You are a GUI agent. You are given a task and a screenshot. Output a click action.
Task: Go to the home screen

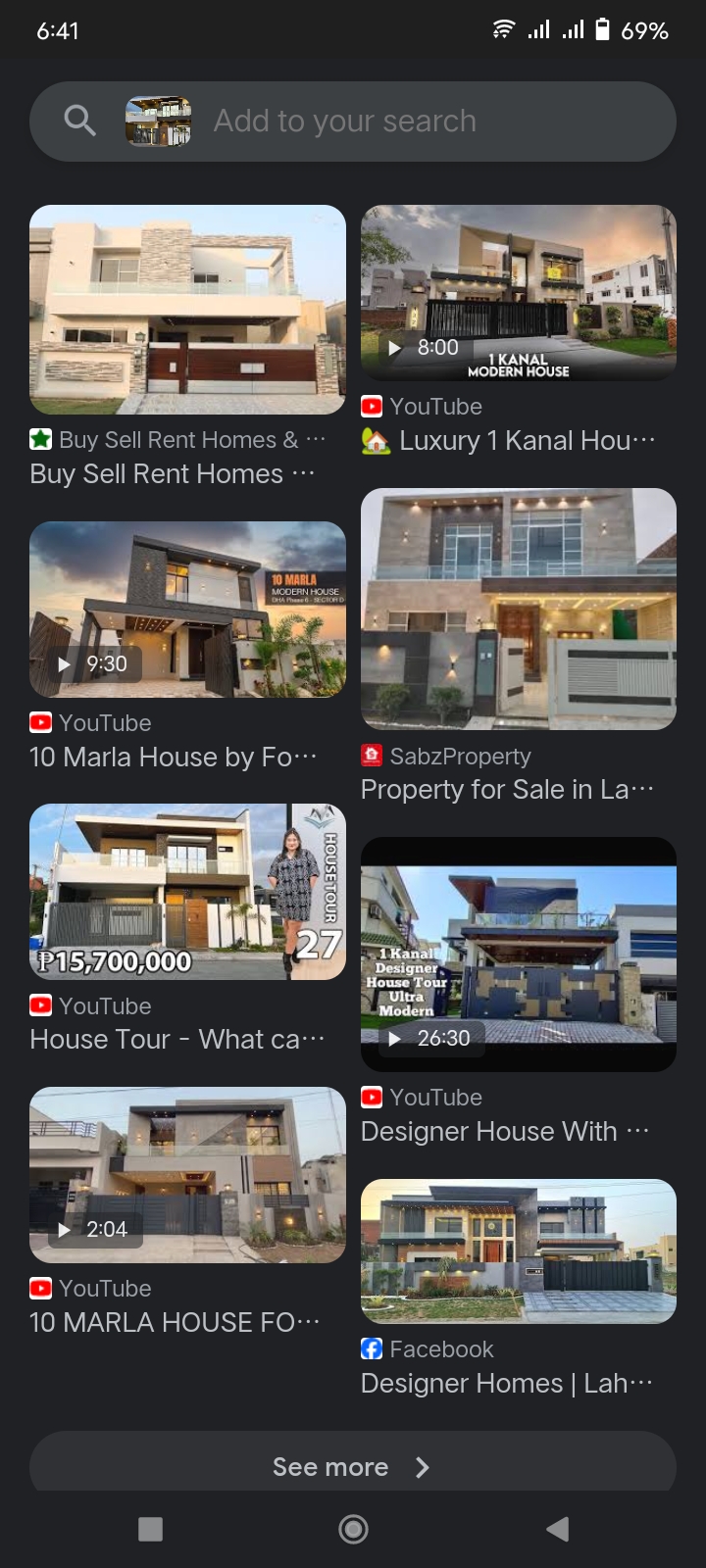pyautogui.click(x=353, y=1529)
